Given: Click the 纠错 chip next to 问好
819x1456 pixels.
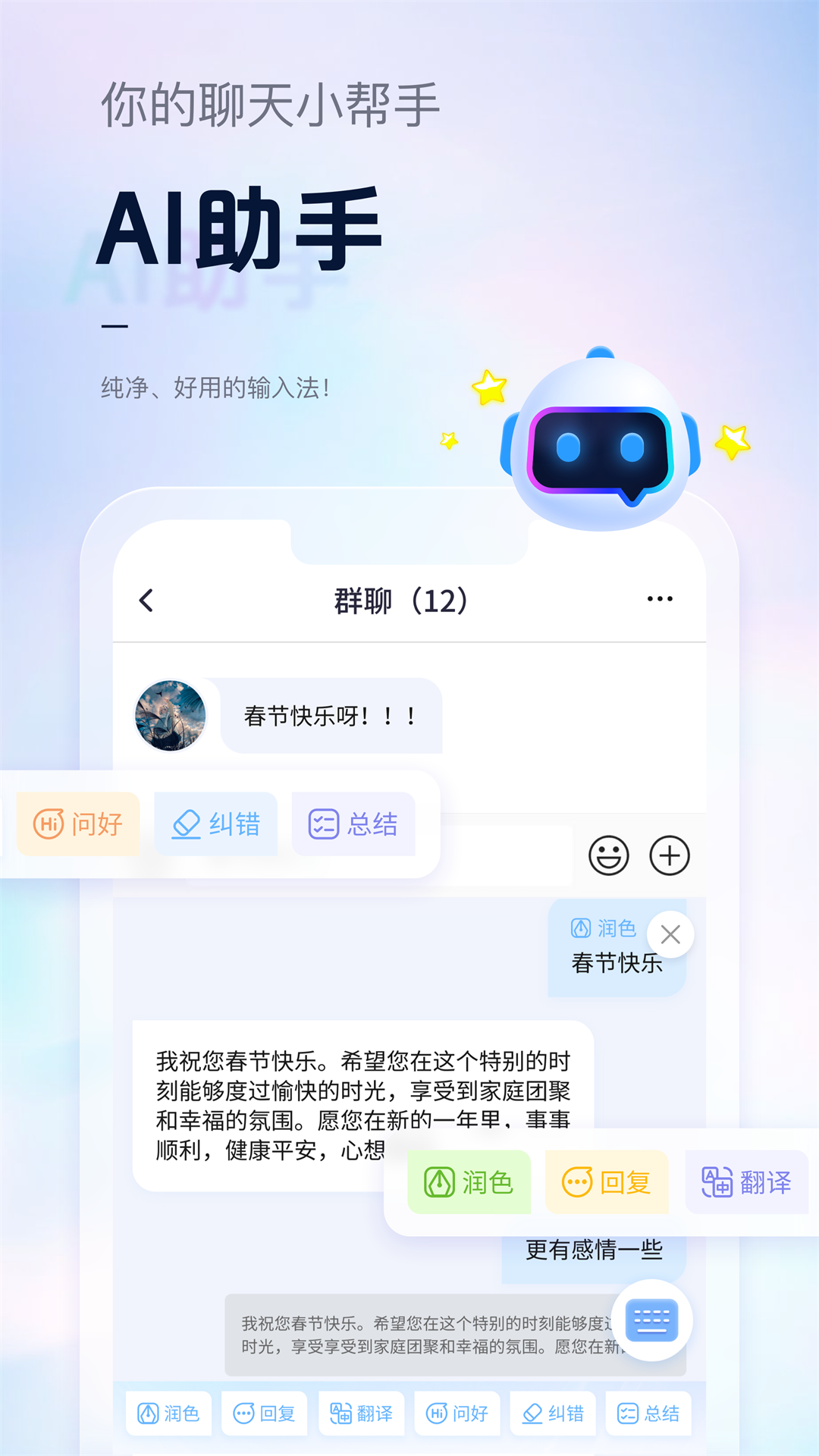Looking at the screenshot, I should pyautogui.click(x=216, y=824).
